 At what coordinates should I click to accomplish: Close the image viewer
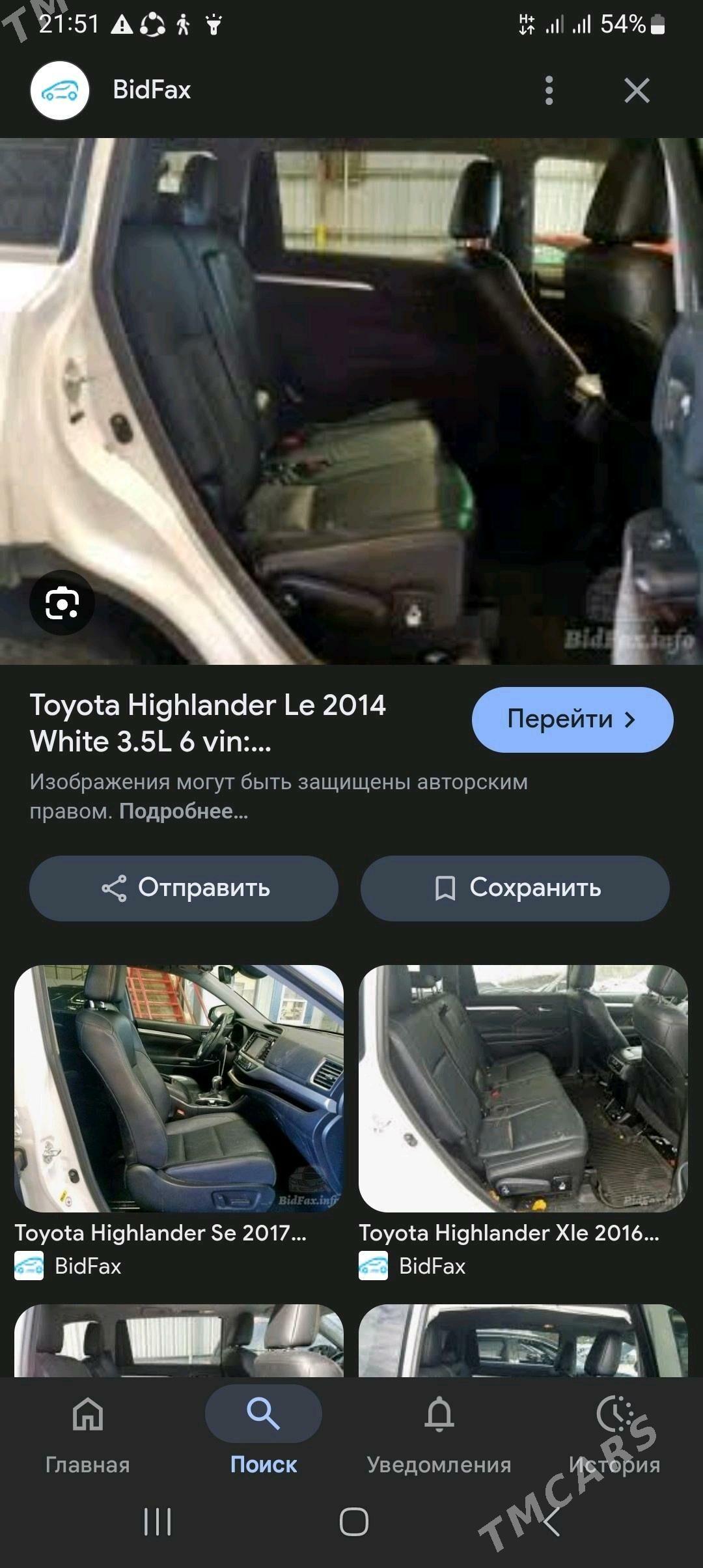(x=637, y=90)
